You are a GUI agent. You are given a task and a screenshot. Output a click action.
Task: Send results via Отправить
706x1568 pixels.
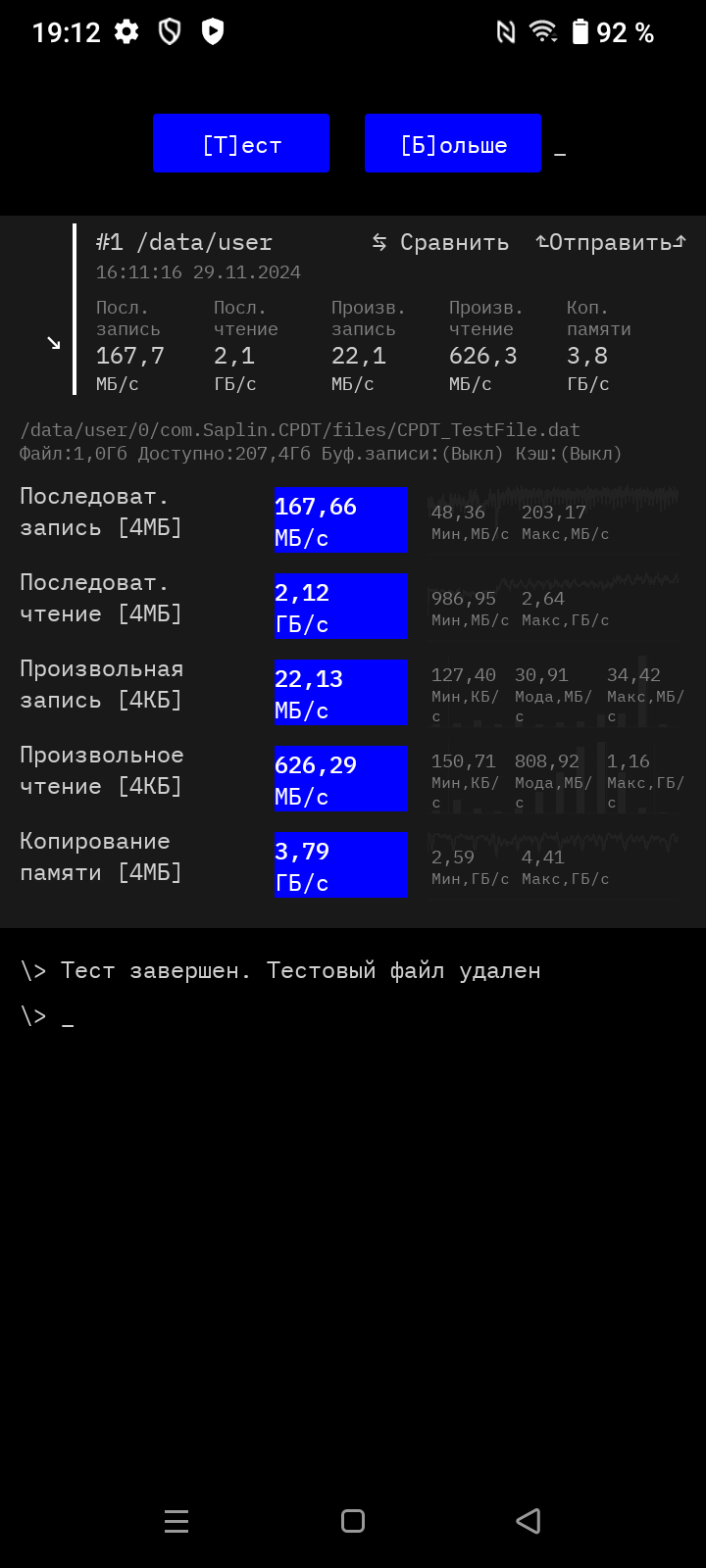coord(610,242)
